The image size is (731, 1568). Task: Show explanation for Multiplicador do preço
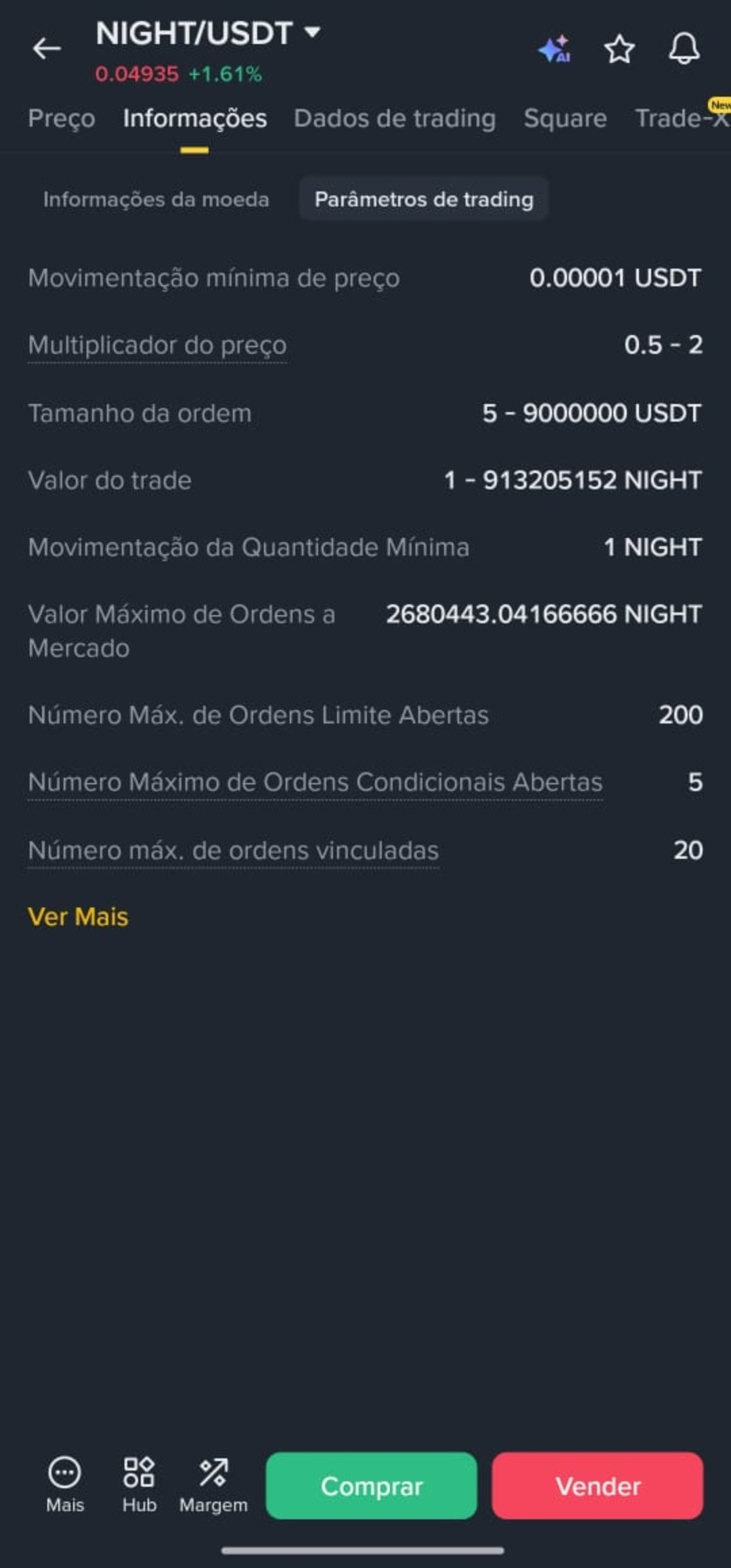click(157, 345)
